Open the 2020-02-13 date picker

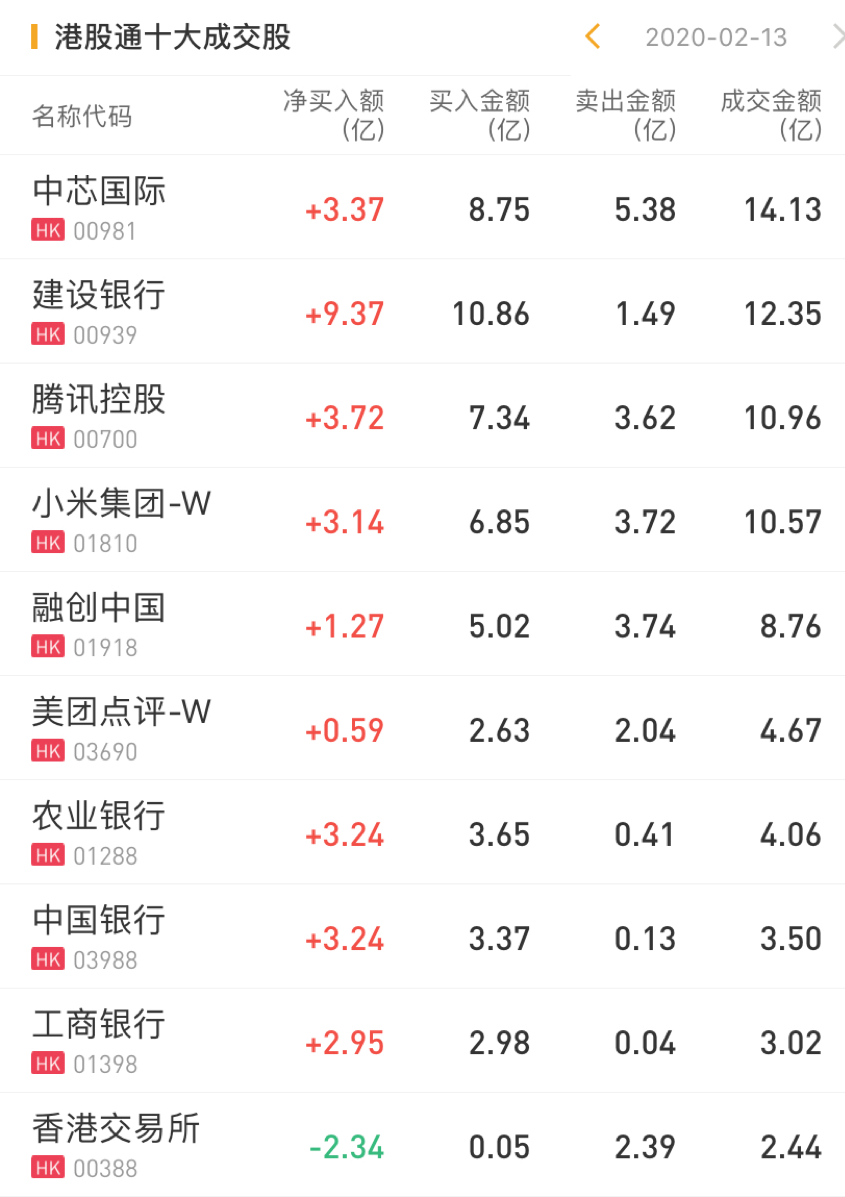[x=716, y=38]
